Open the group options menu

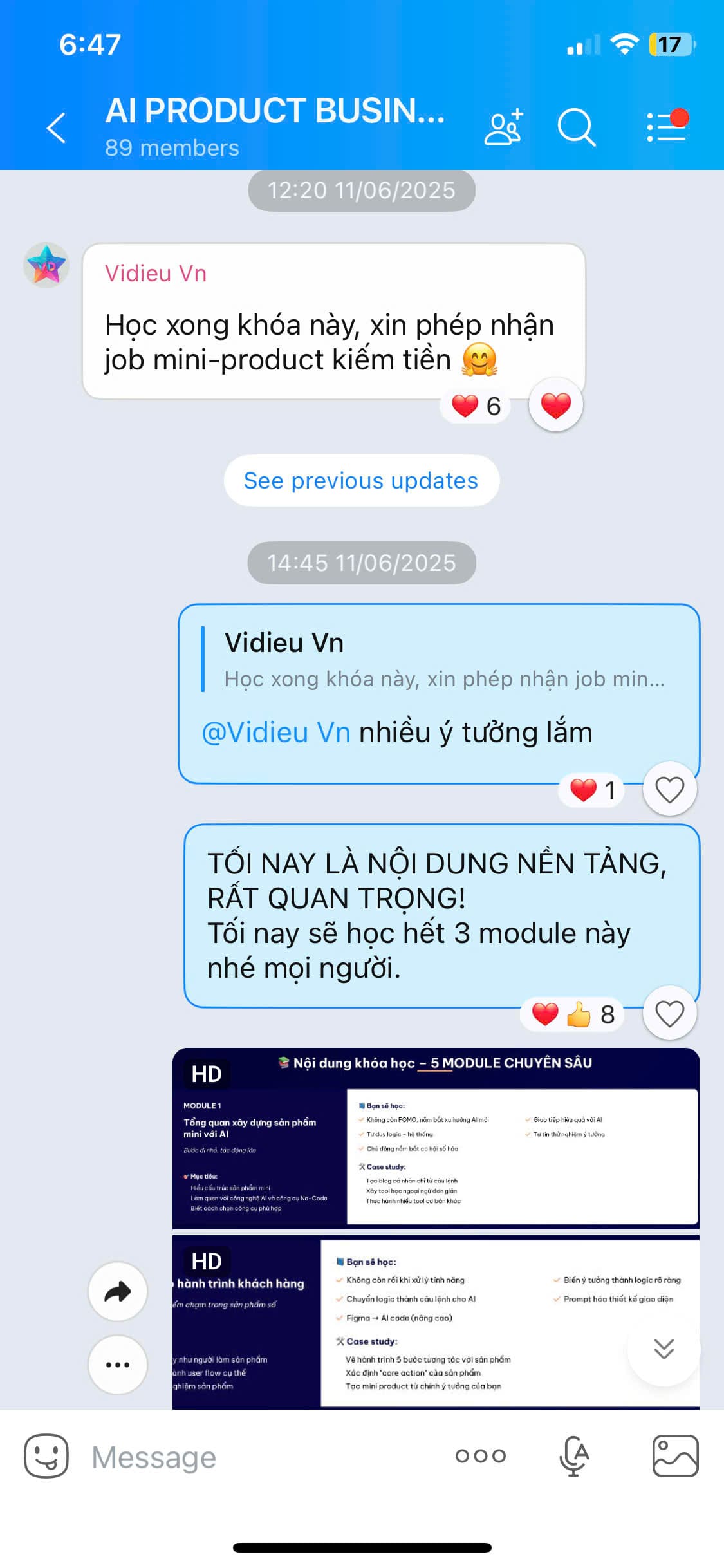tap(666, 127)
